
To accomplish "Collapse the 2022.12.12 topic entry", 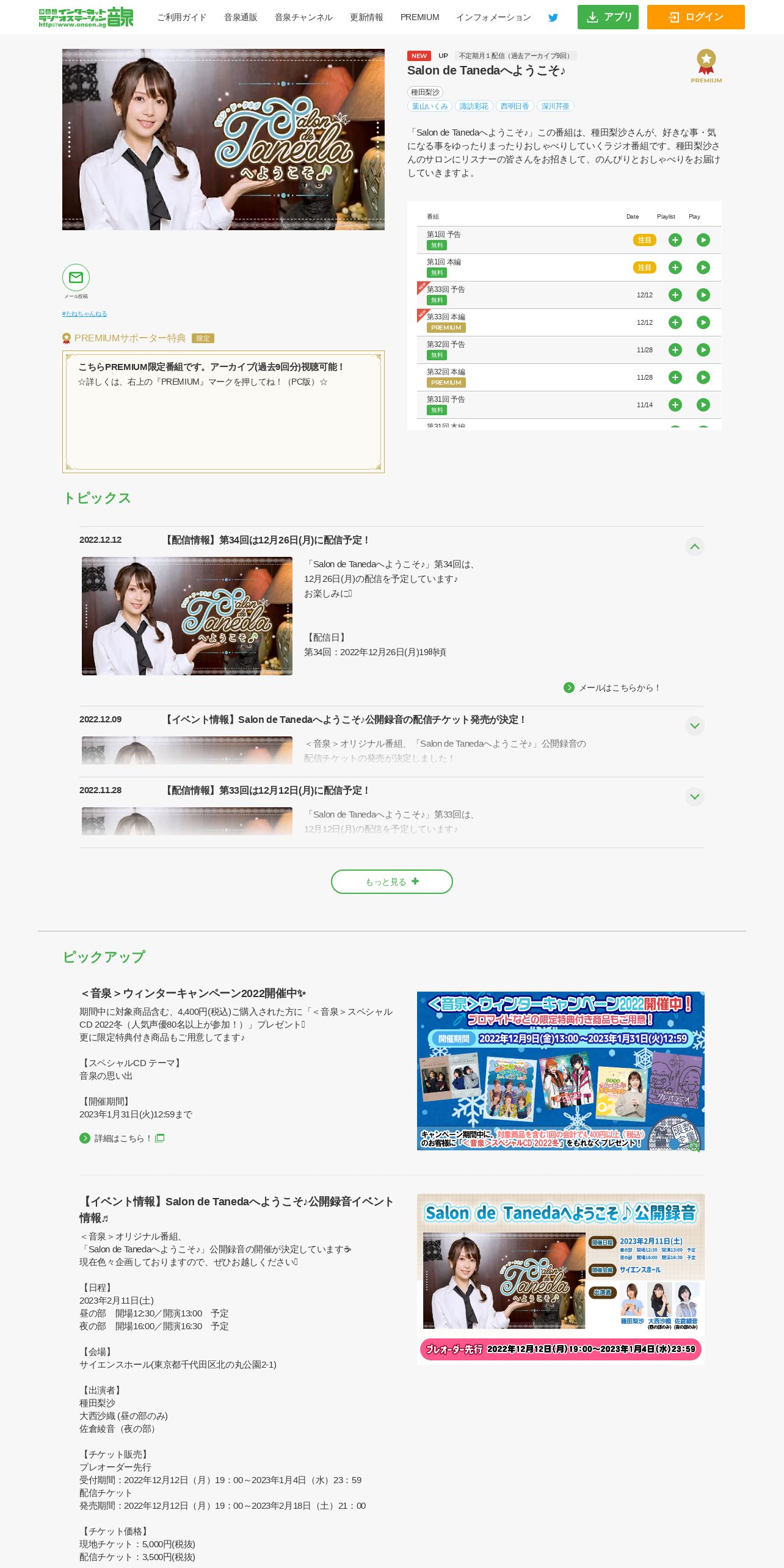I will [x=695, y=546].
